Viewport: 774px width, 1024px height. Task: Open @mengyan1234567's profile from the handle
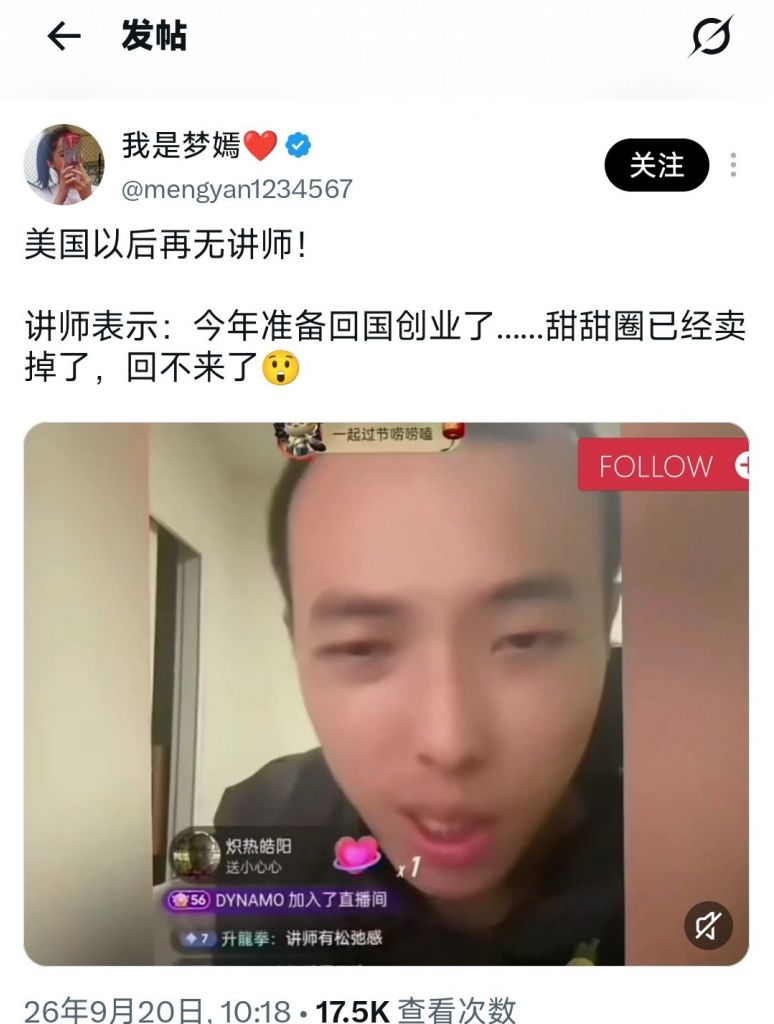pos(237,189)
